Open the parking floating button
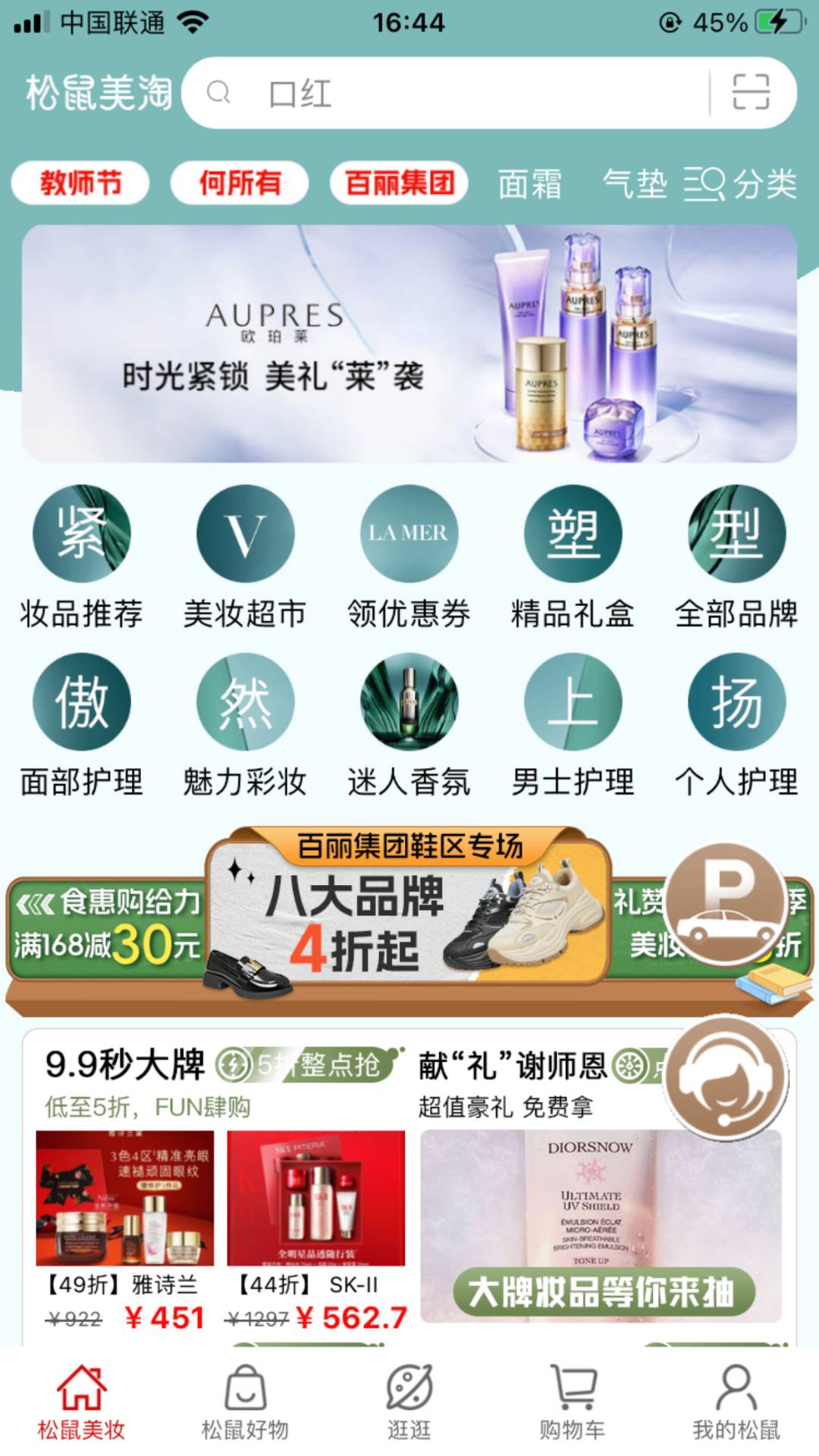Screen dimensions: 819x1456 click(726, 904)
